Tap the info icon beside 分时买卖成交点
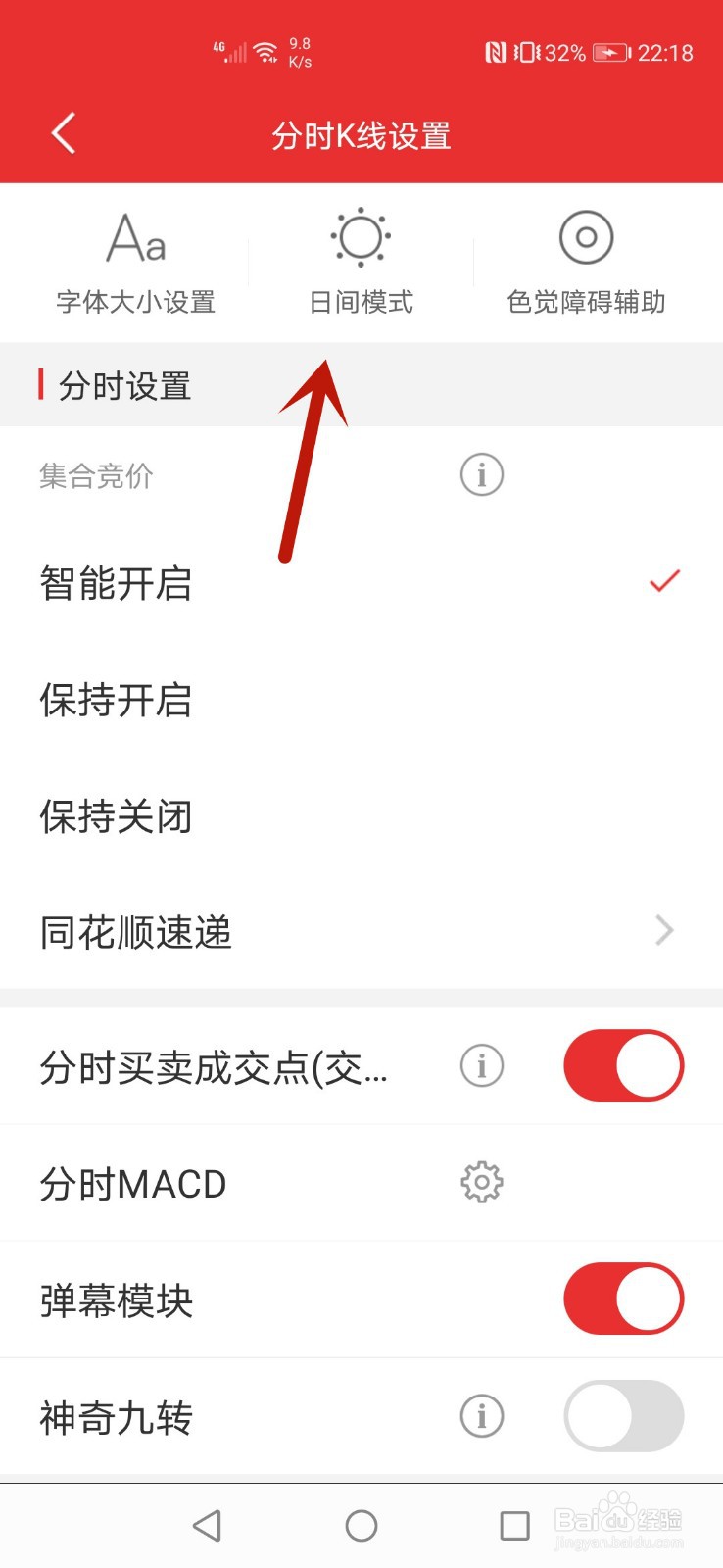The width and height of the screenshot is (723, 1568). (x=480, y=1065)
